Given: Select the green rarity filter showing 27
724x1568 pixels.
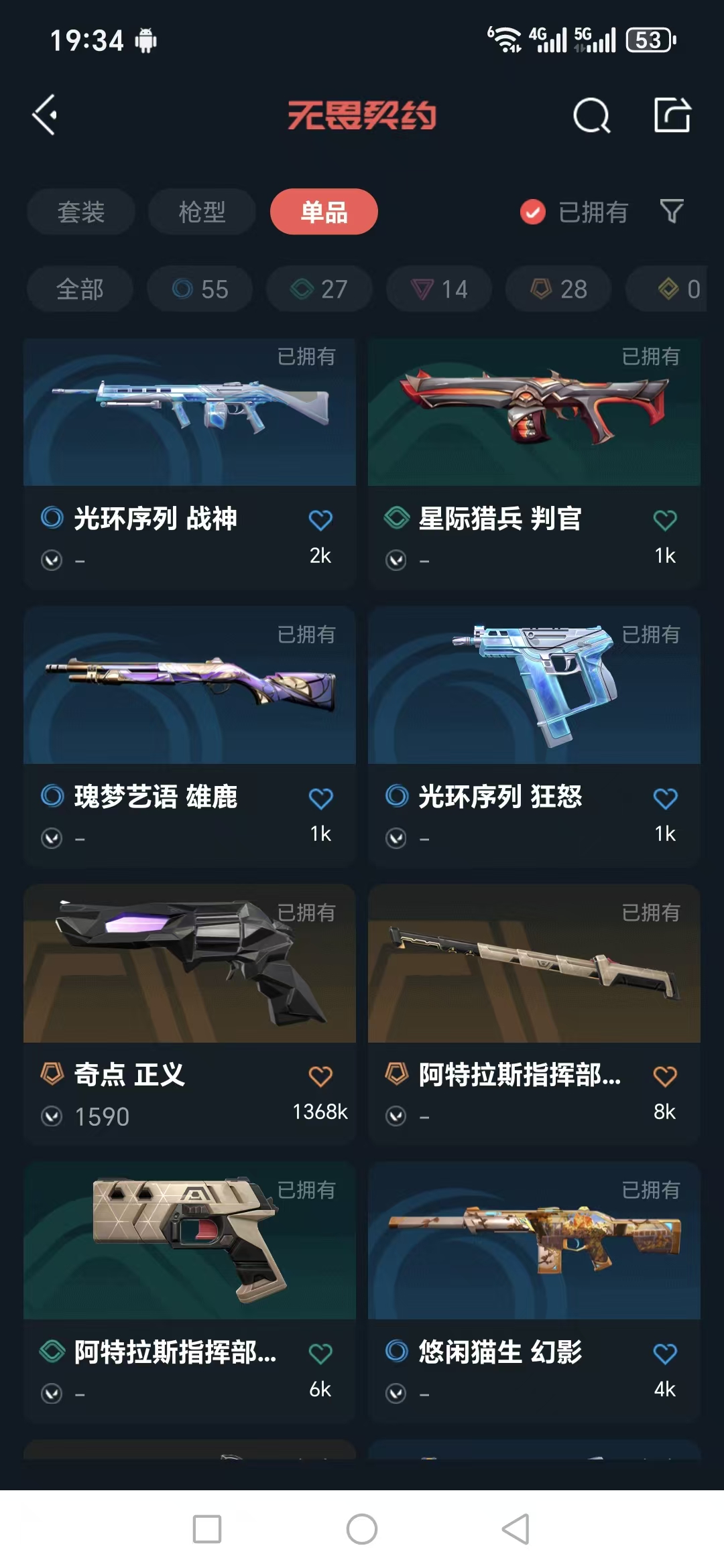Looking at the screenshot, I should point(318,289).
